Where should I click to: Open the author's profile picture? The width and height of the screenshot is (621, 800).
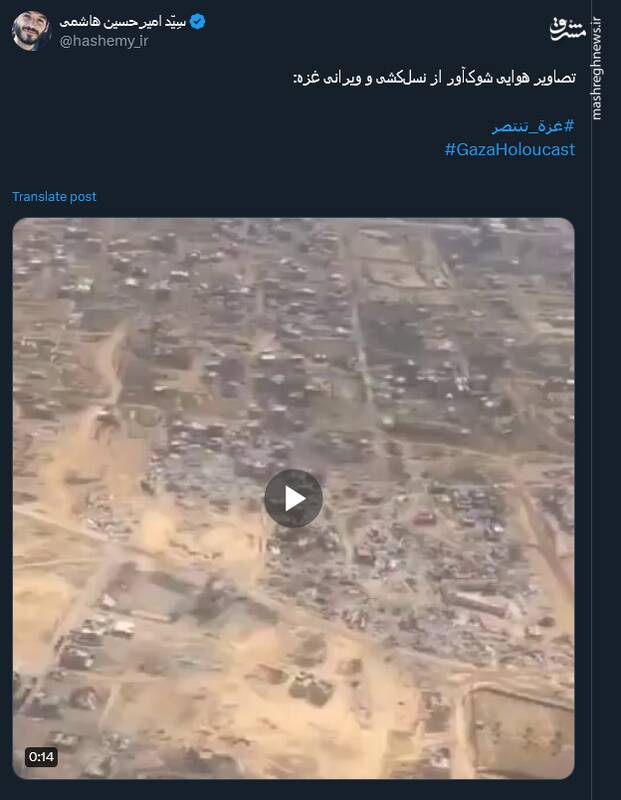point(31,32)
